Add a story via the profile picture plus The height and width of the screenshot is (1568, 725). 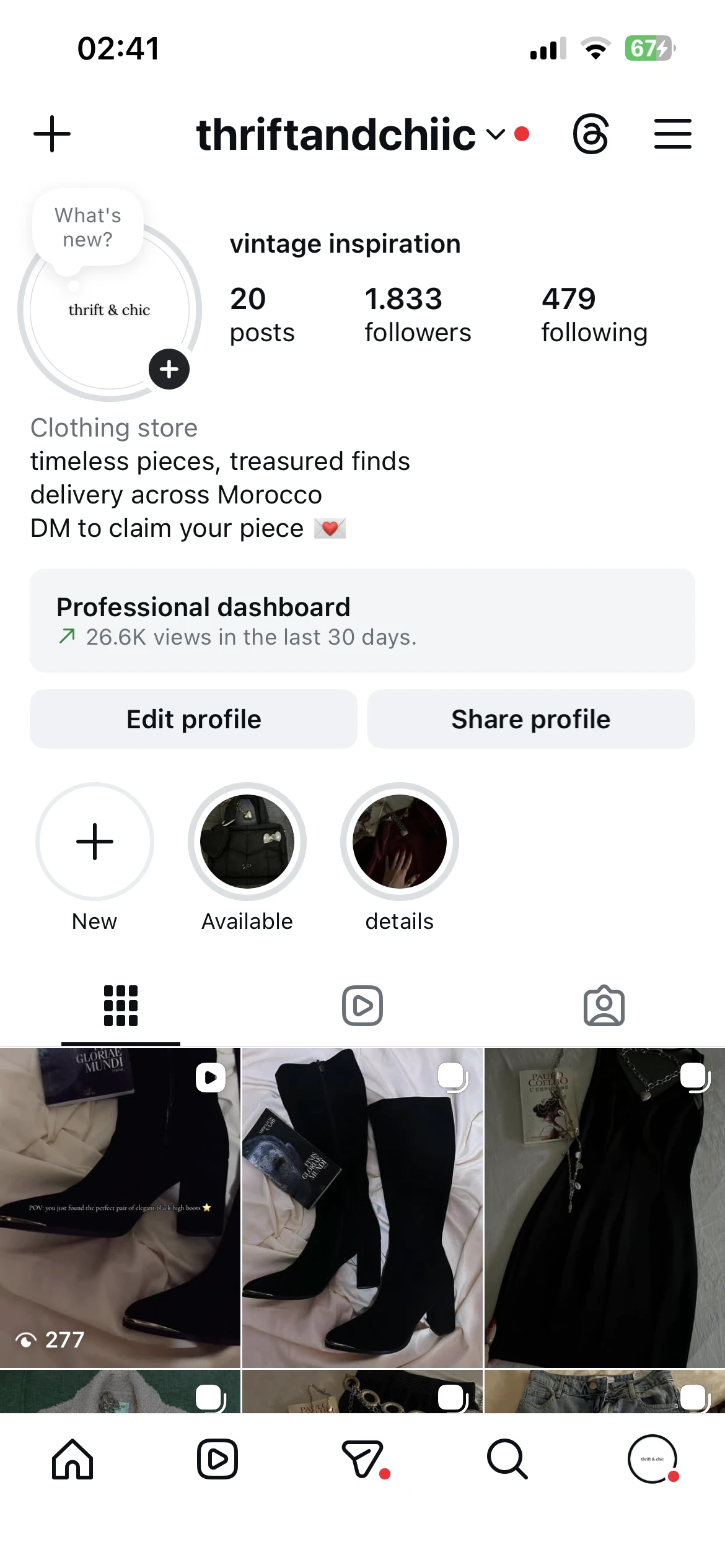coord(169,369)
